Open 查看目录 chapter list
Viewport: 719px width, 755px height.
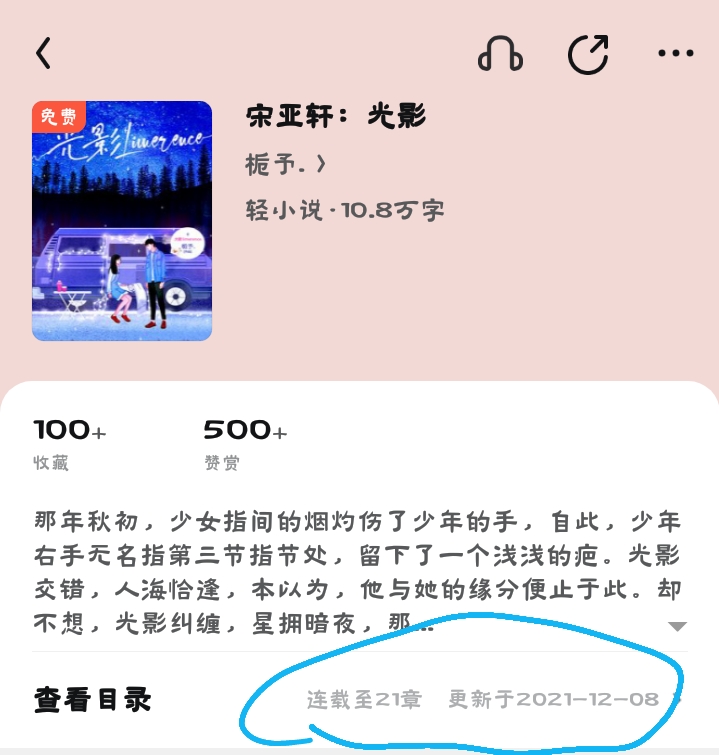(x=92, y=699)
